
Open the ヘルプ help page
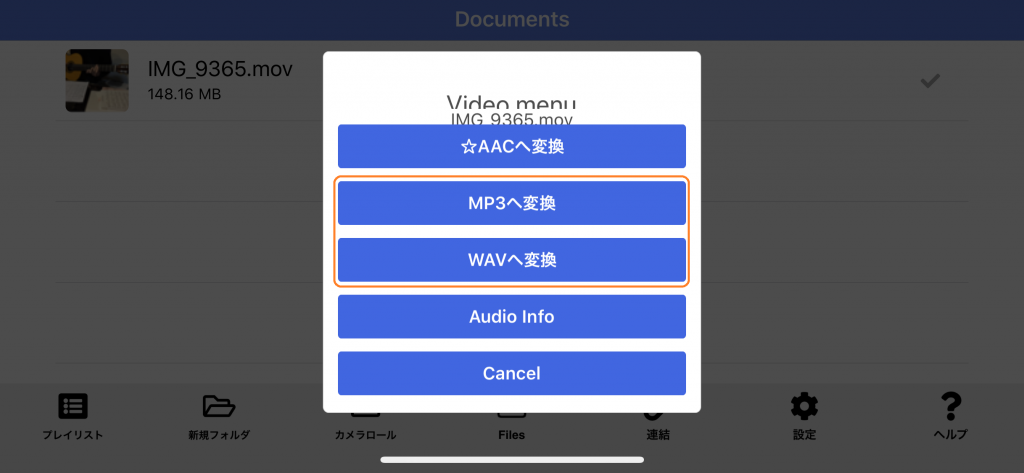click(x=950, y=416)
